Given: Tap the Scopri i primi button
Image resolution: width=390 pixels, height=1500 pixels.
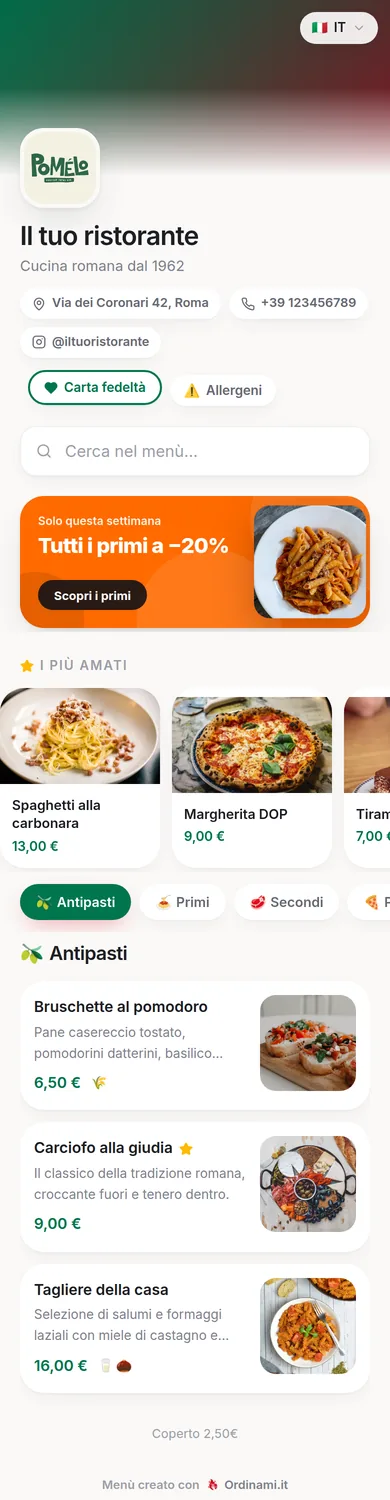Looking at the screenshot, I should [92, 595].
